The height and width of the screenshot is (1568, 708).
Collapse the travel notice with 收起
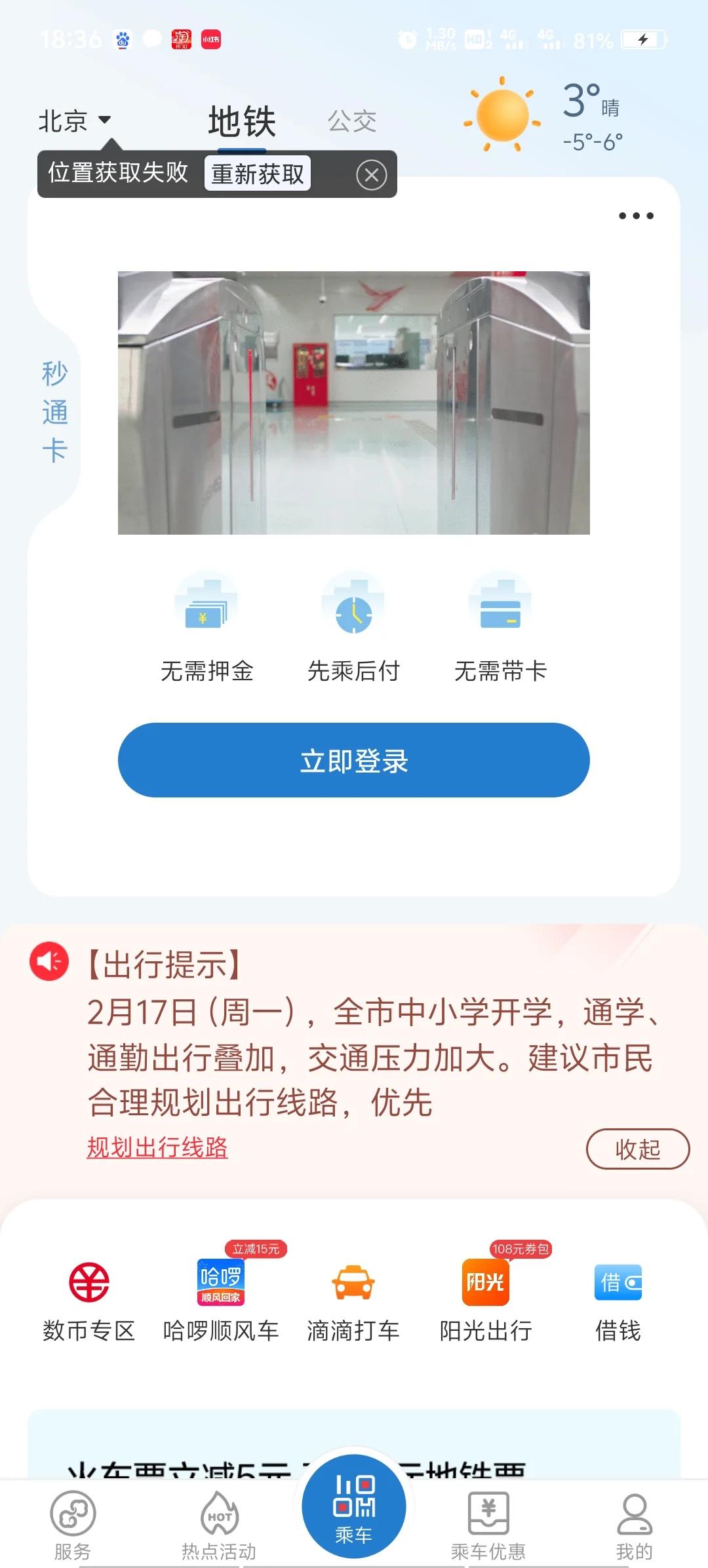coord(637,1149)
